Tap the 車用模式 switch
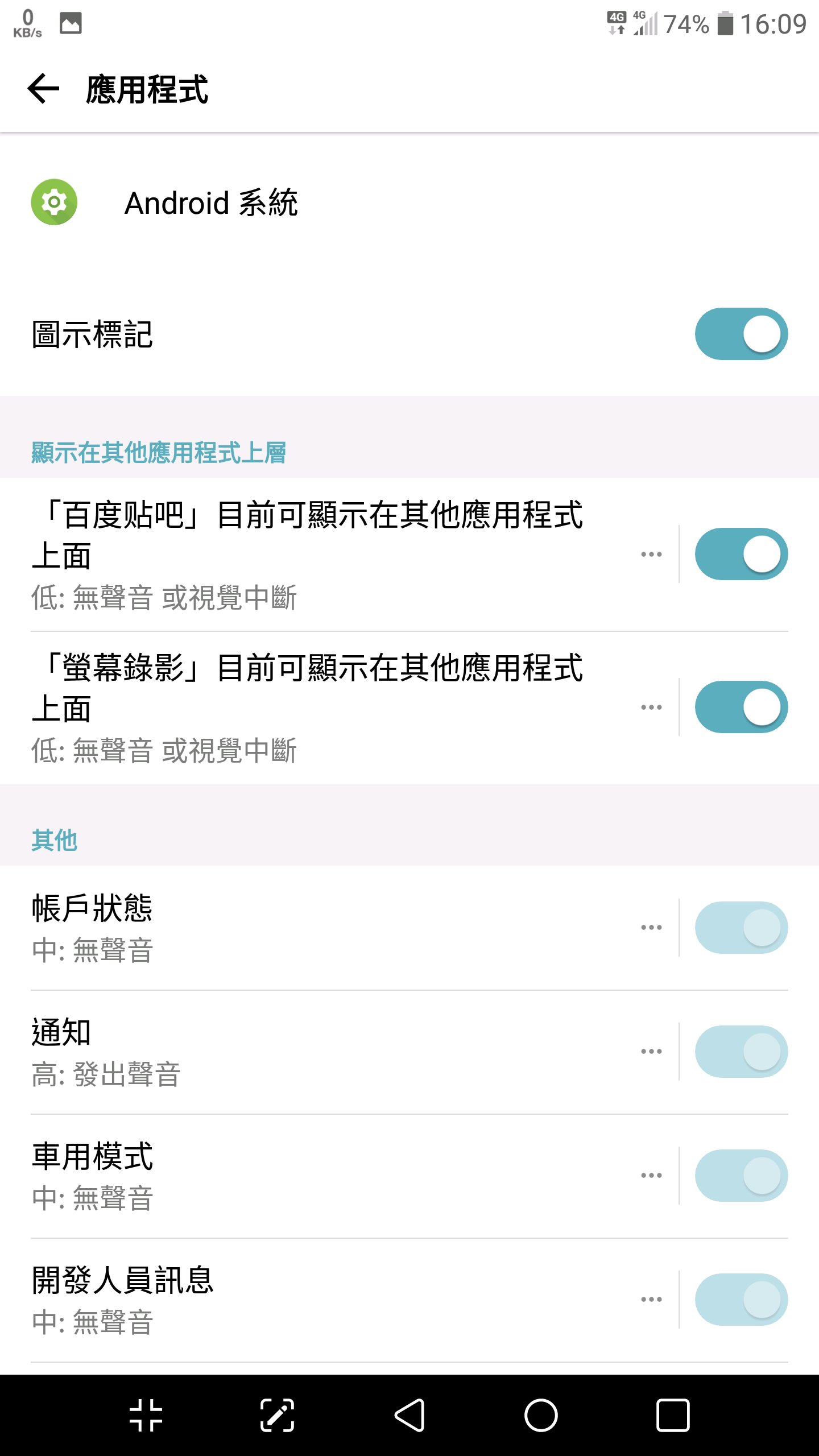Viewport: 819px width, 1456px height. coord(741,1176)
